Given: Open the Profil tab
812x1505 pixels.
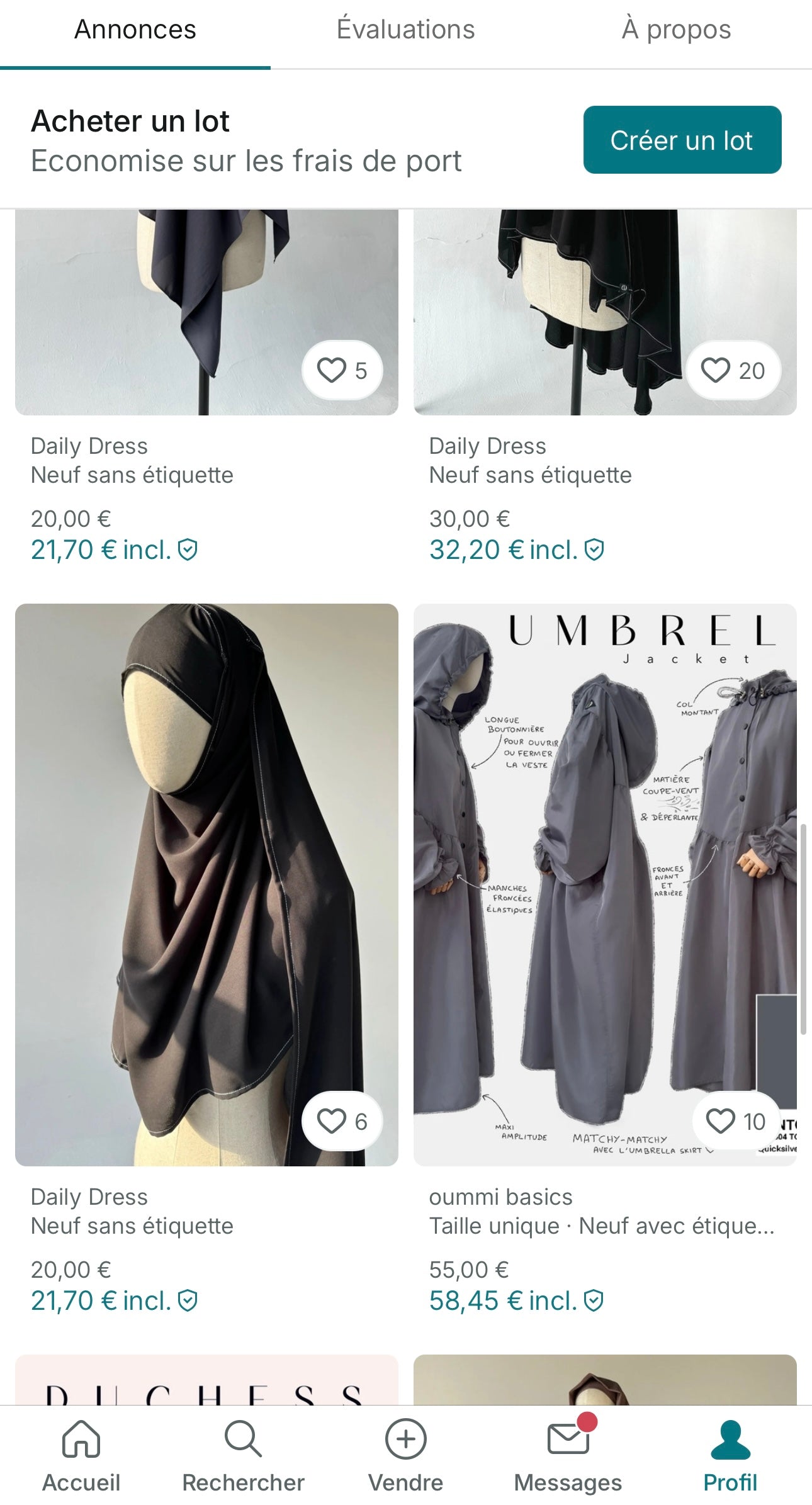Looking at the screenshot, I should (x=730, y=1455).
